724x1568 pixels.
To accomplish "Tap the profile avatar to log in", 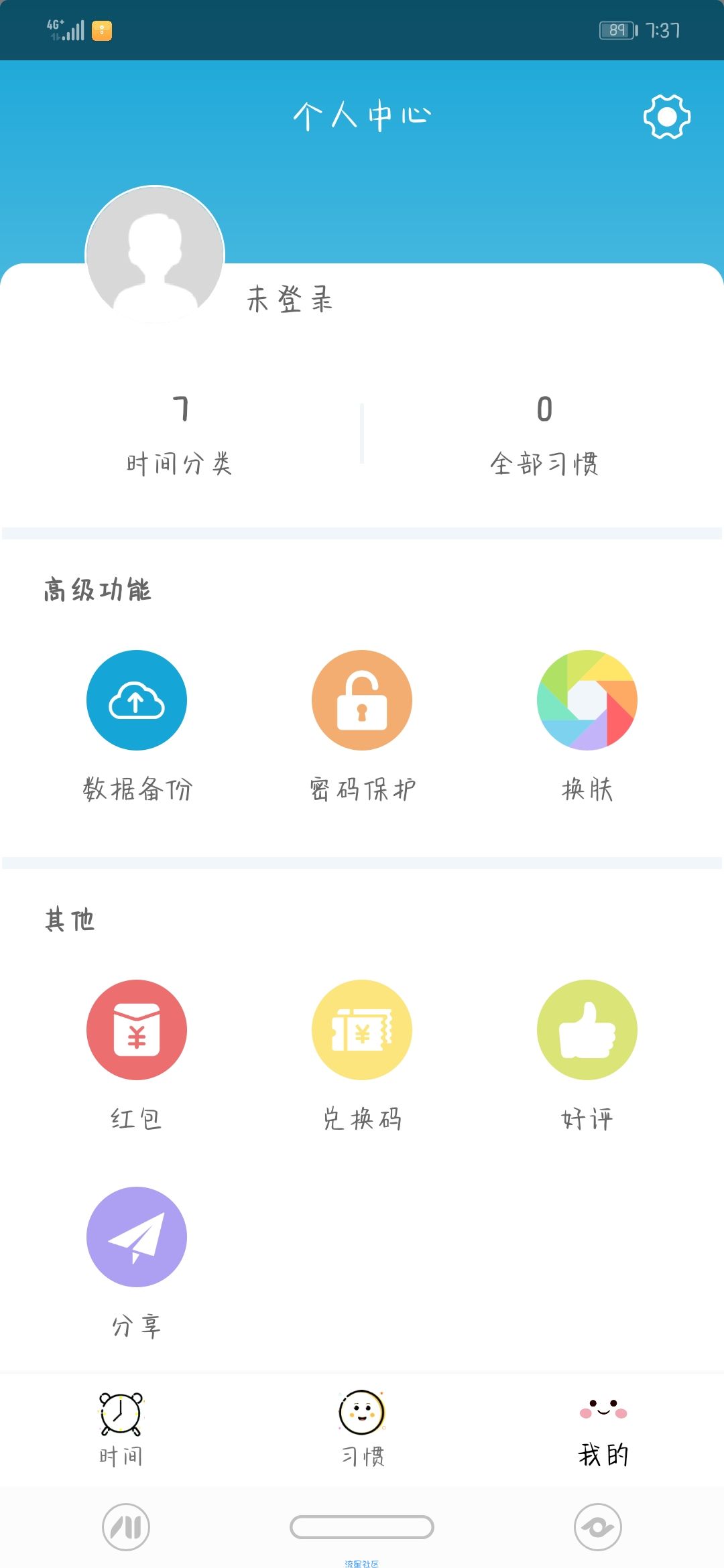I will click(155, 255).
